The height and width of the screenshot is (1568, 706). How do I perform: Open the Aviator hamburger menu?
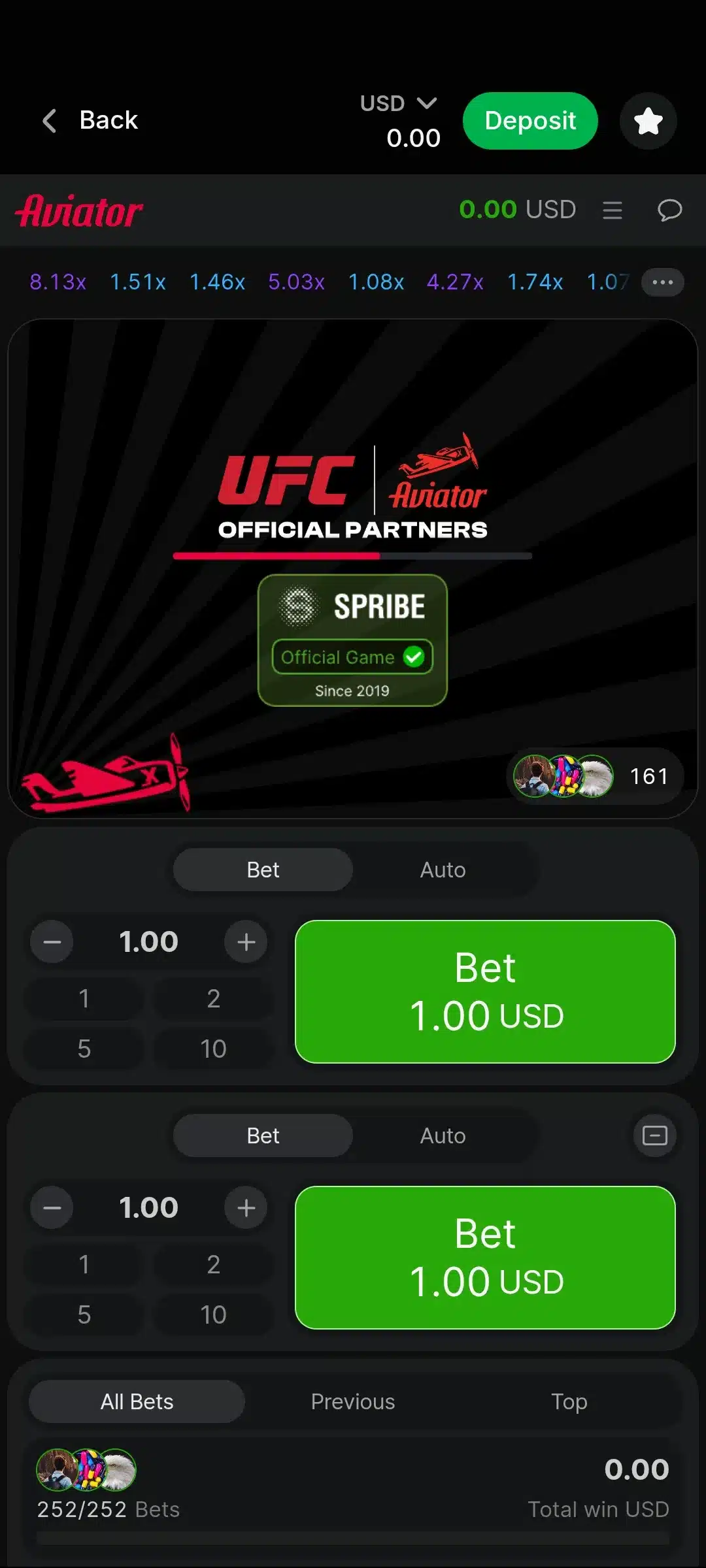click(612, 210)
